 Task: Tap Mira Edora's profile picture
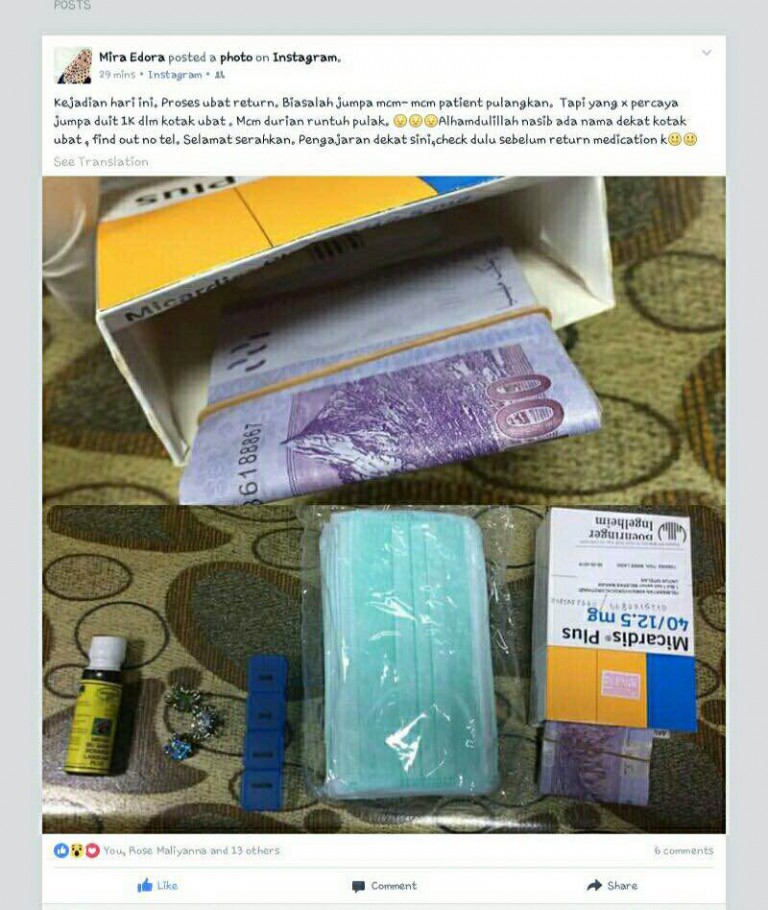coord(72,65)
